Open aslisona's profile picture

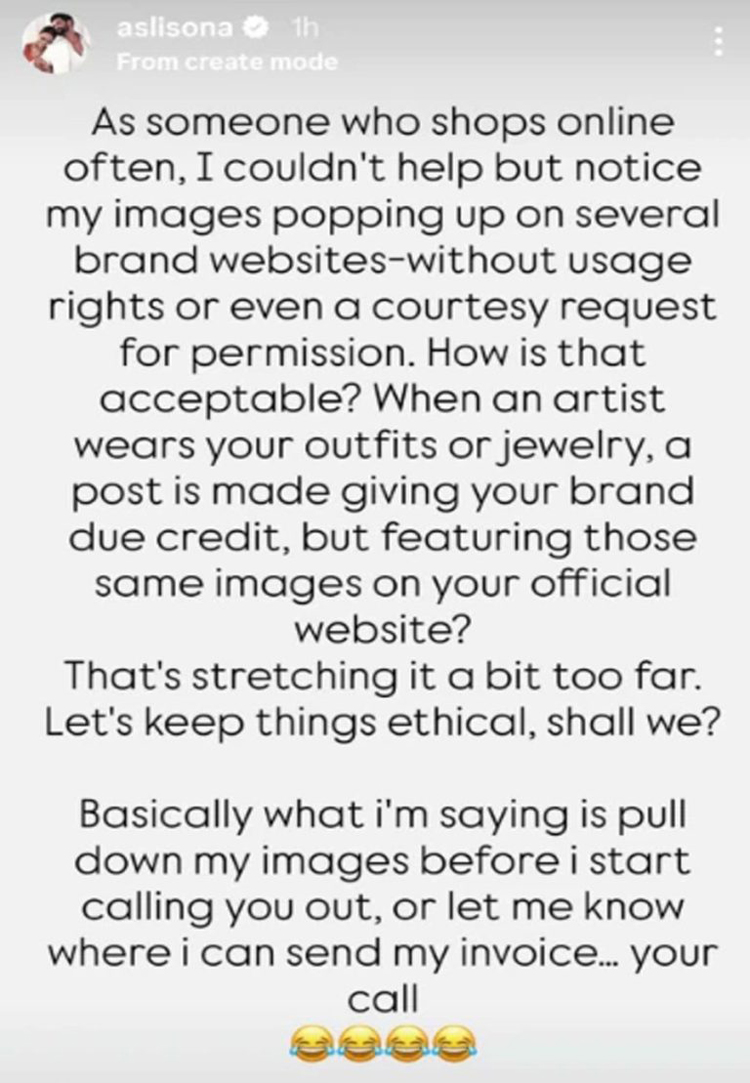(57, 44)
